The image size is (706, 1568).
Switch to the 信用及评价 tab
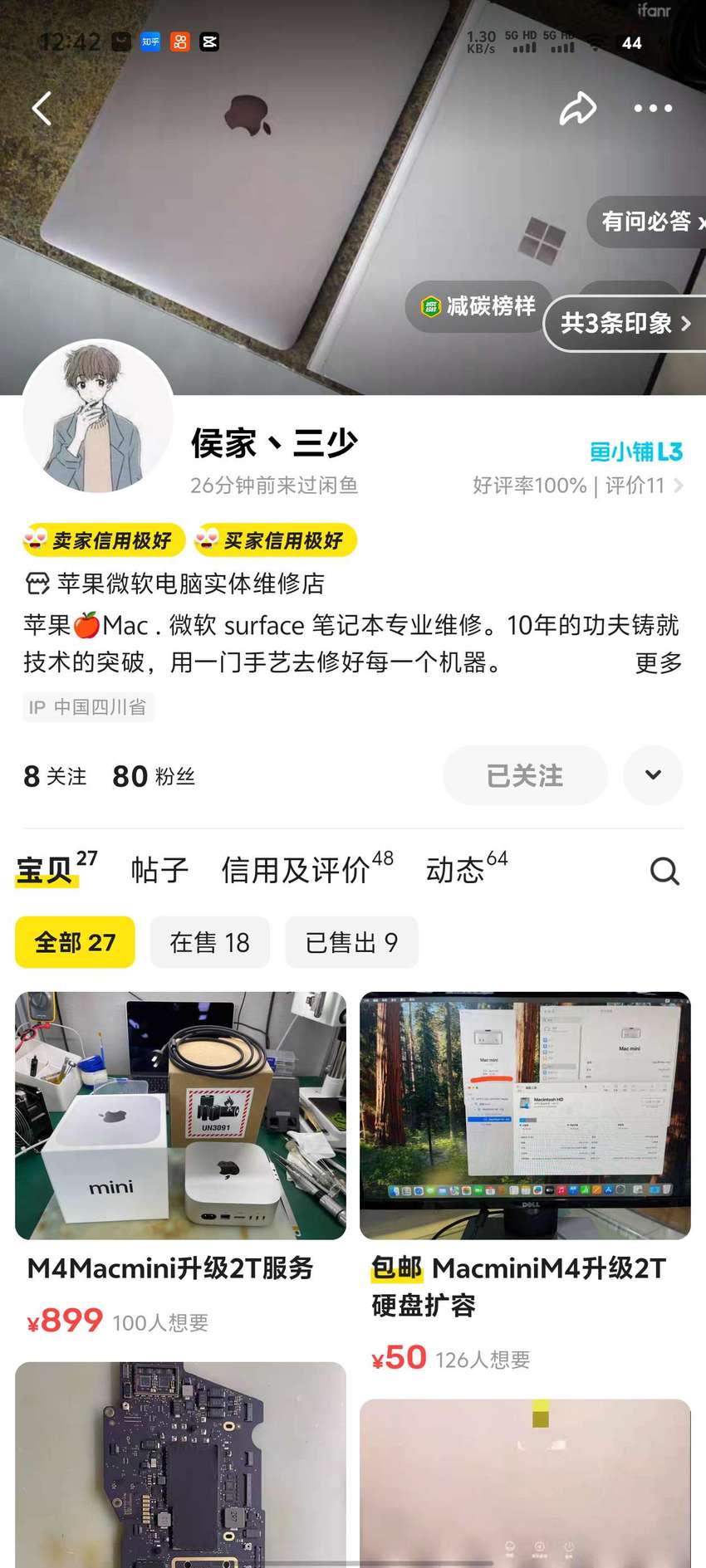click(x=307, y=868)
